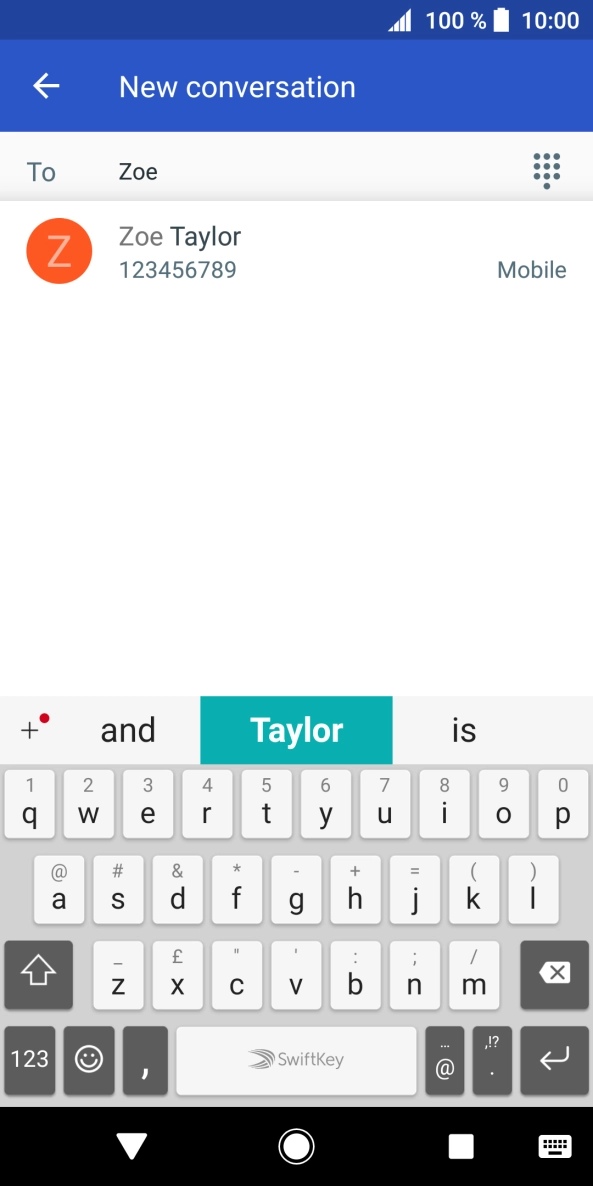Choose the 'and' keyboard suggestion
This screenshot has height=1186, width=593.
click(128, 730)
